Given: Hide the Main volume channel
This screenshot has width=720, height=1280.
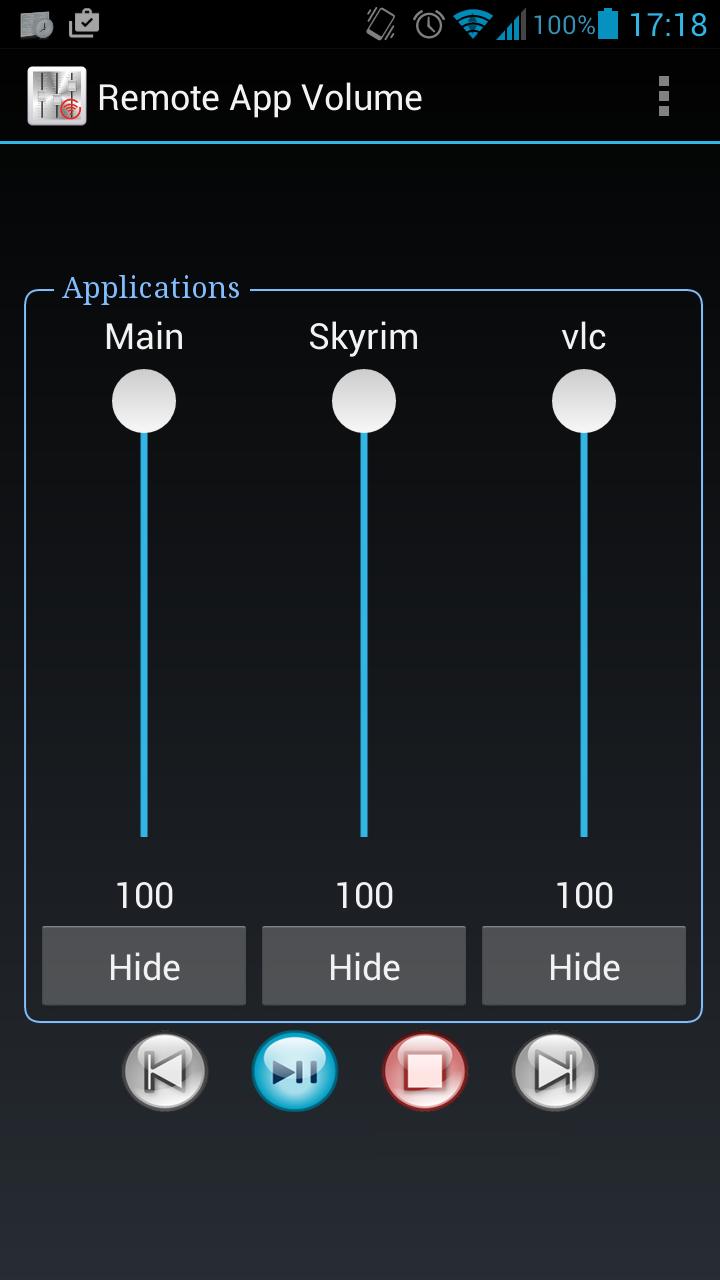Looking at the screenshot, I should click(x=144, y=966).
